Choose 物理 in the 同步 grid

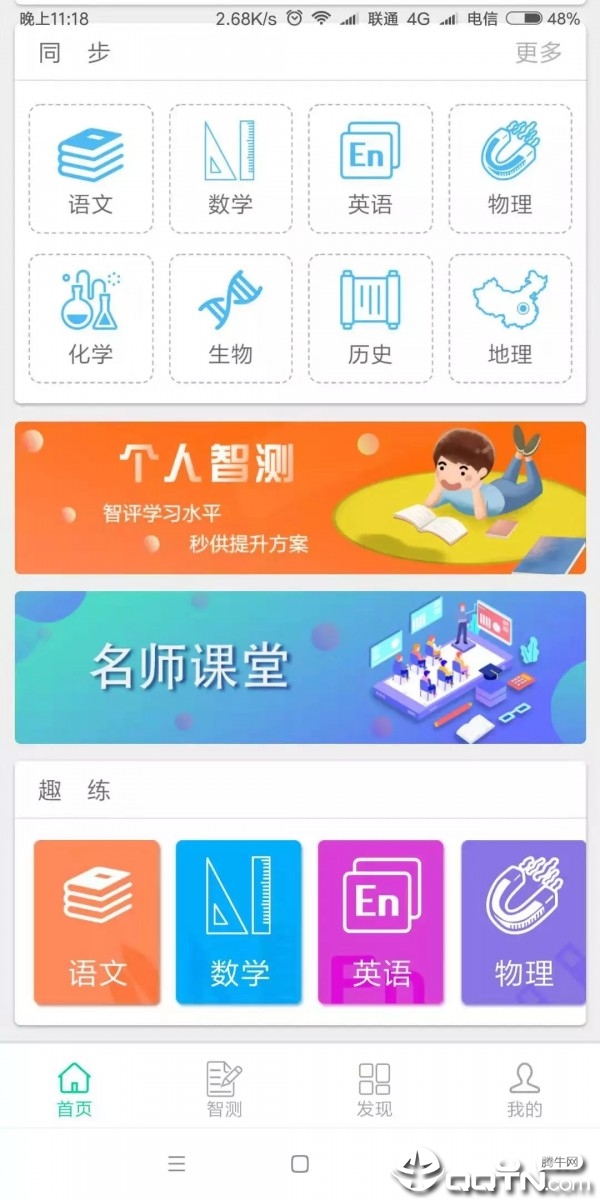pyautogui.click(x=510, y=169)
